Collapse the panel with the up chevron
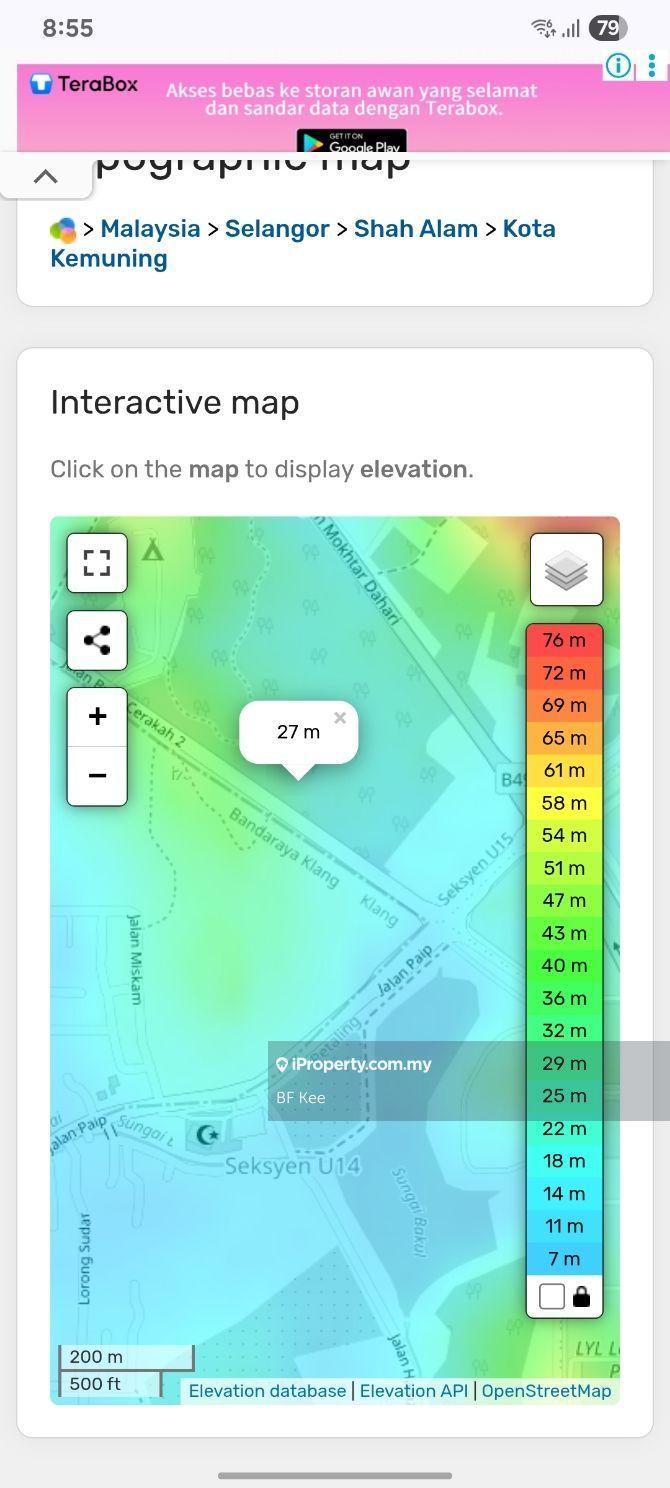 pyautogui.click(x=45, y=177)
